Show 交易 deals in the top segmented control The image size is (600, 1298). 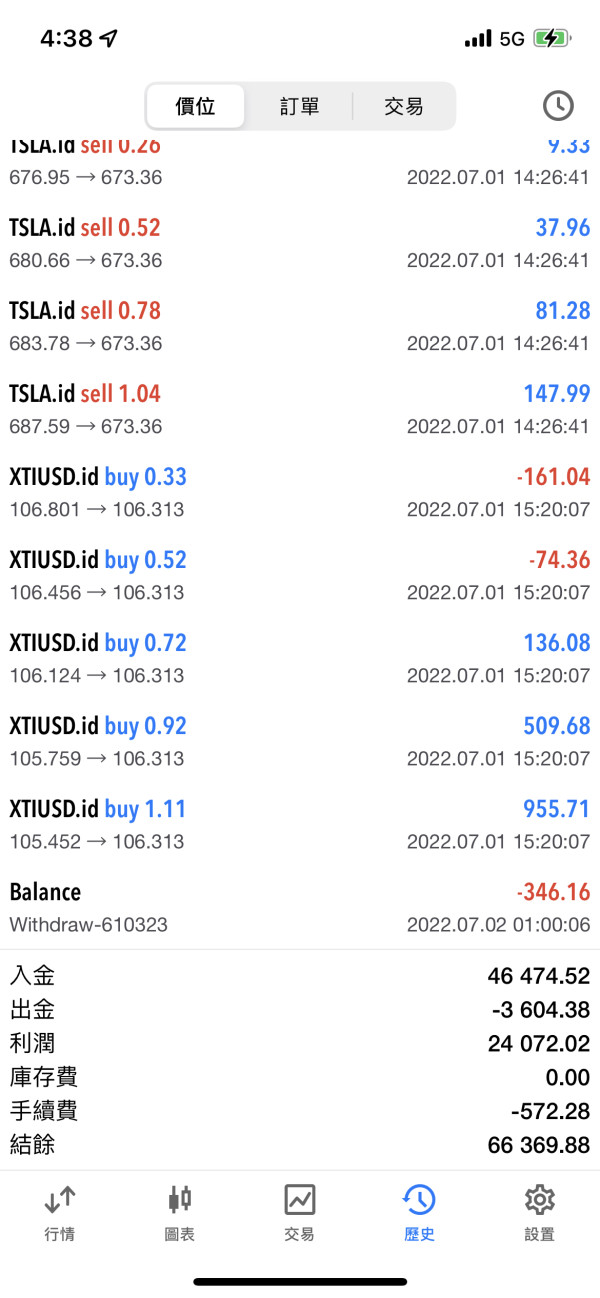pyautogui.click(x=404, y=106)
